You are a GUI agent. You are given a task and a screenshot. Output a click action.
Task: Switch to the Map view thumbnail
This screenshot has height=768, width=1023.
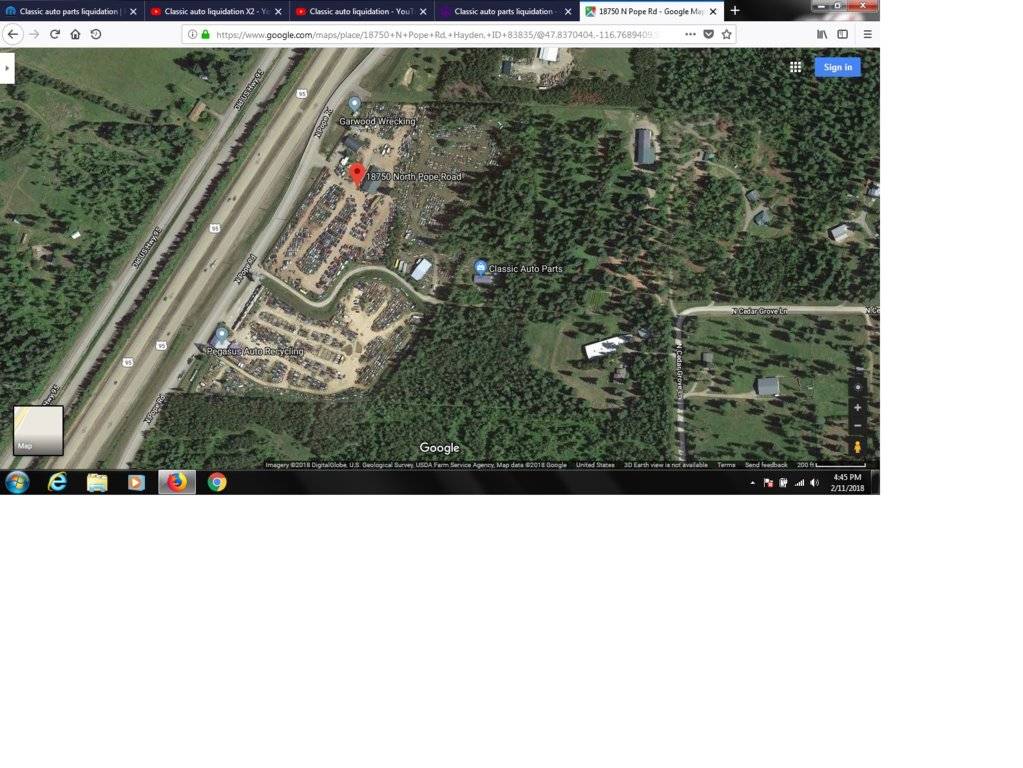[38, 430]
